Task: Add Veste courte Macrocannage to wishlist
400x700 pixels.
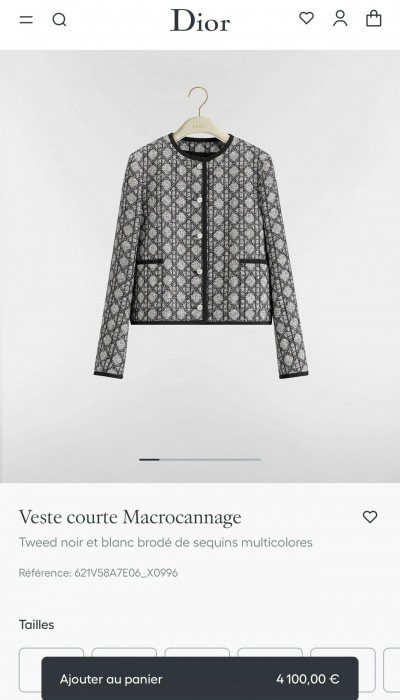Action: click(x=370, y=517)
